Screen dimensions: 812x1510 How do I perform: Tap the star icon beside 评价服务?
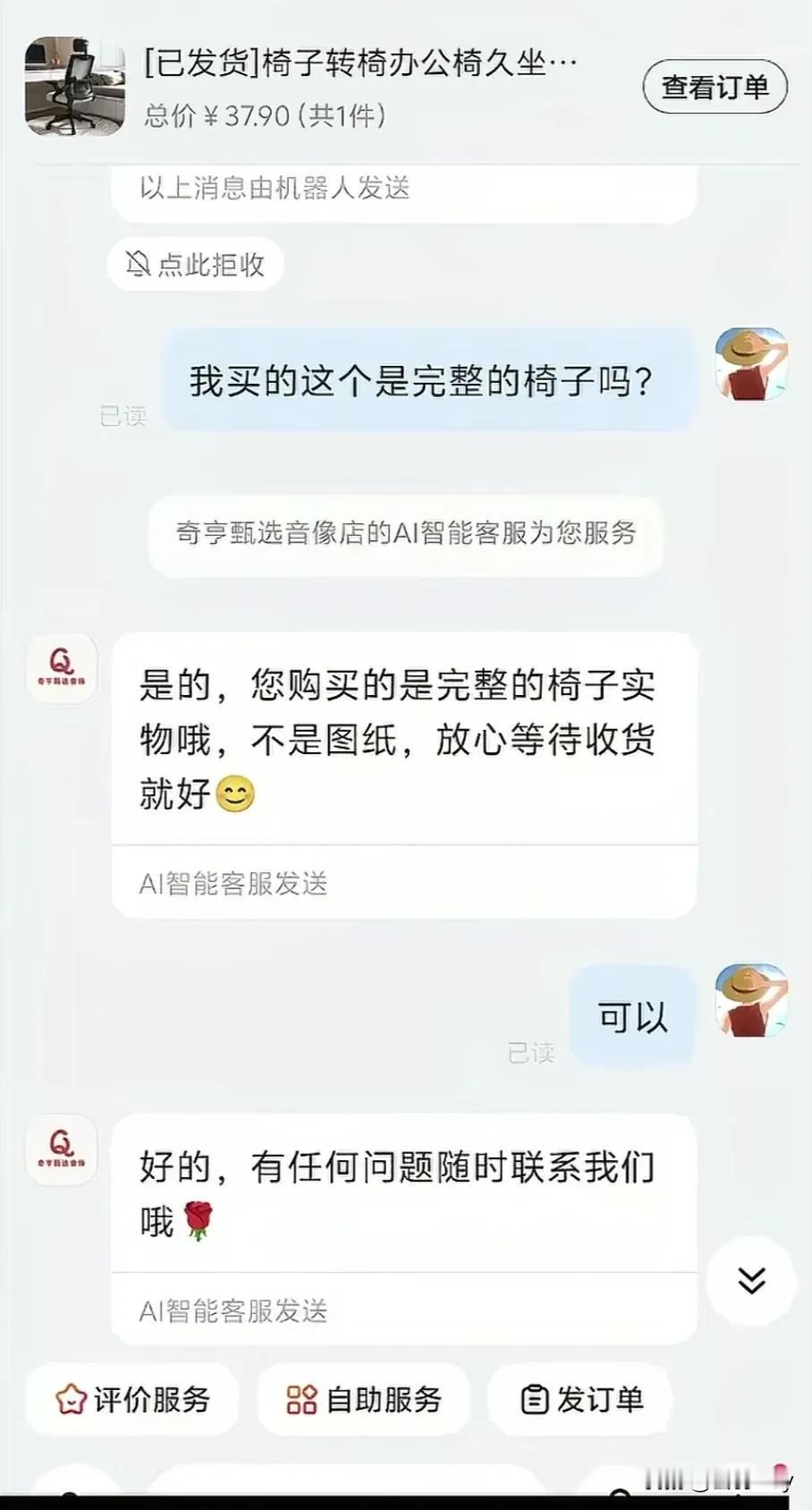point(69,1400)
